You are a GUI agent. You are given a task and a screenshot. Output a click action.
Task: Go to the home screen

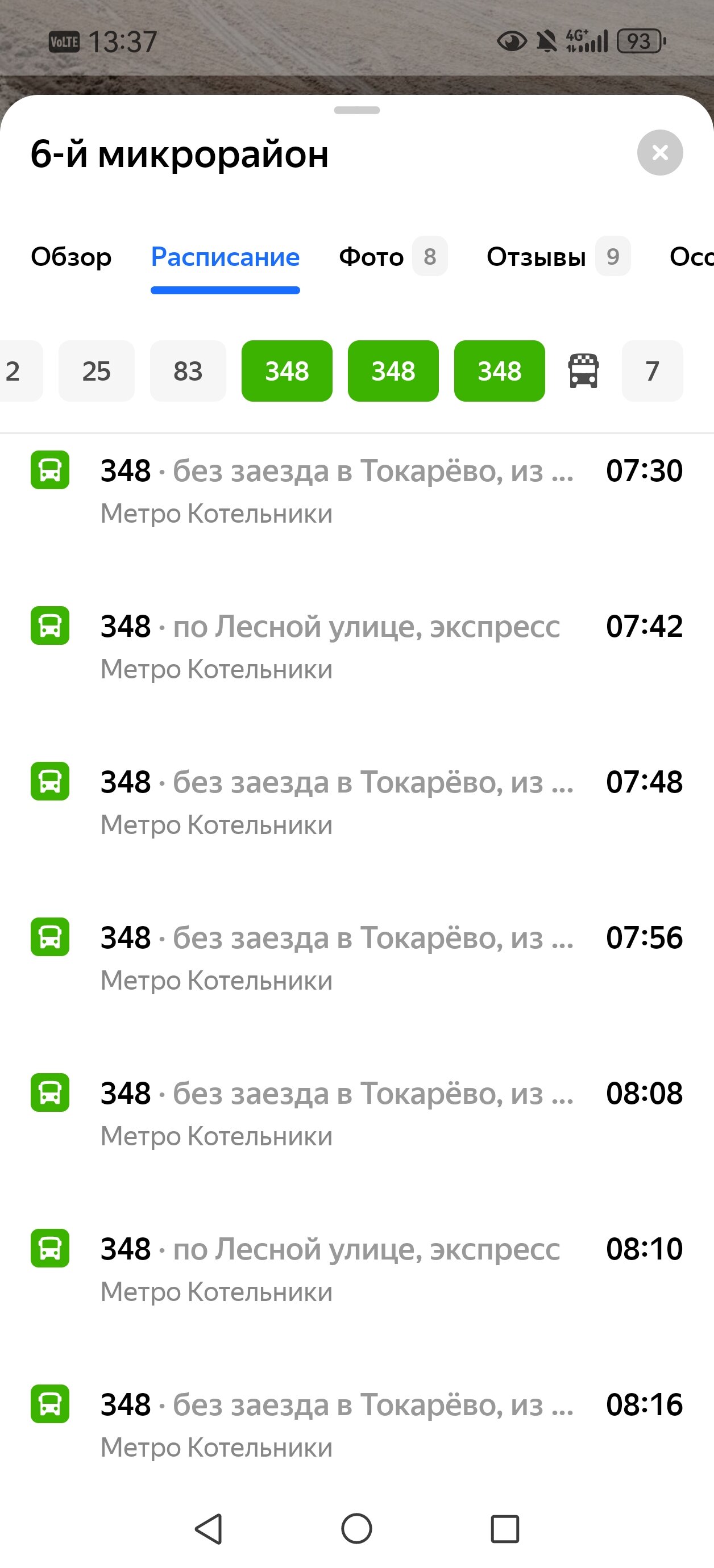pos(357,1528)
